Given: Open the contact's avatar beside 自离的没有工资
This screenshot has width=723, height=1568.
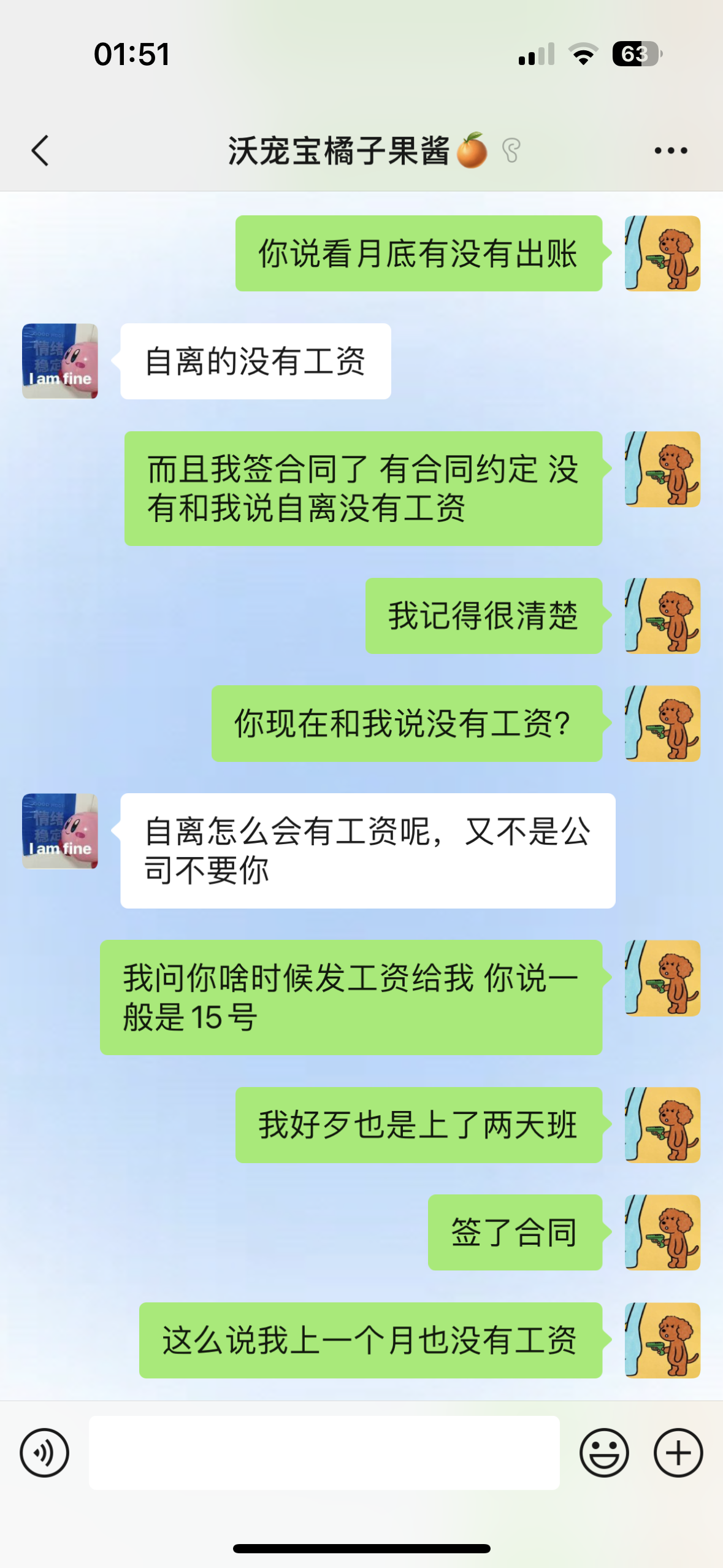Looking at the screenshot, I should 60,361.
